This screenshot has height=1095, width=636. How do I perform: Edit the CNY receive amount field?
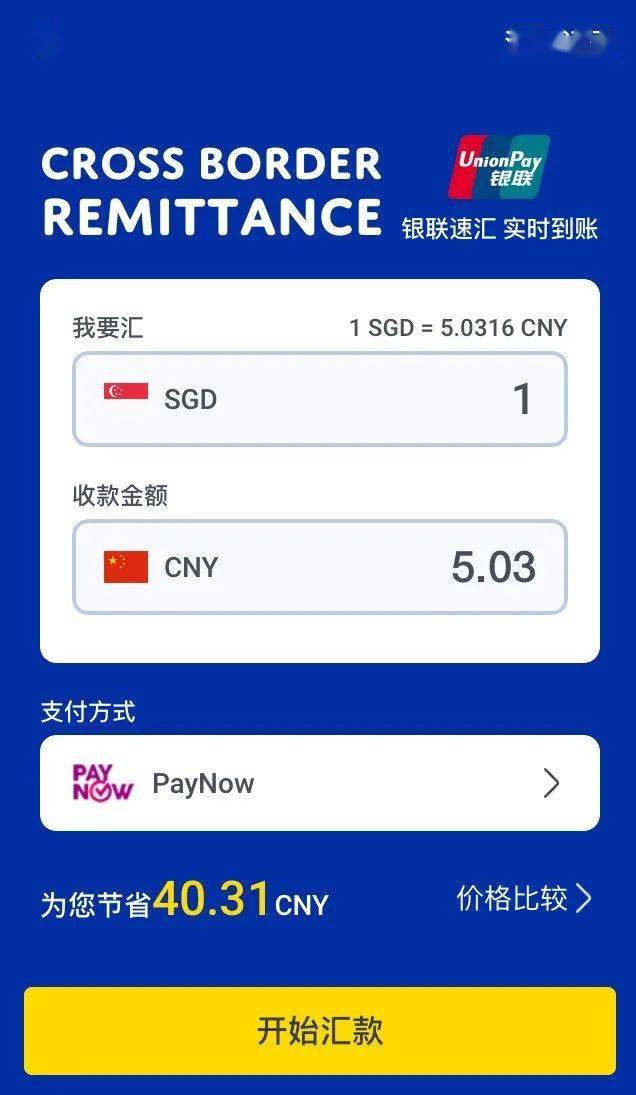click(320, 566)
